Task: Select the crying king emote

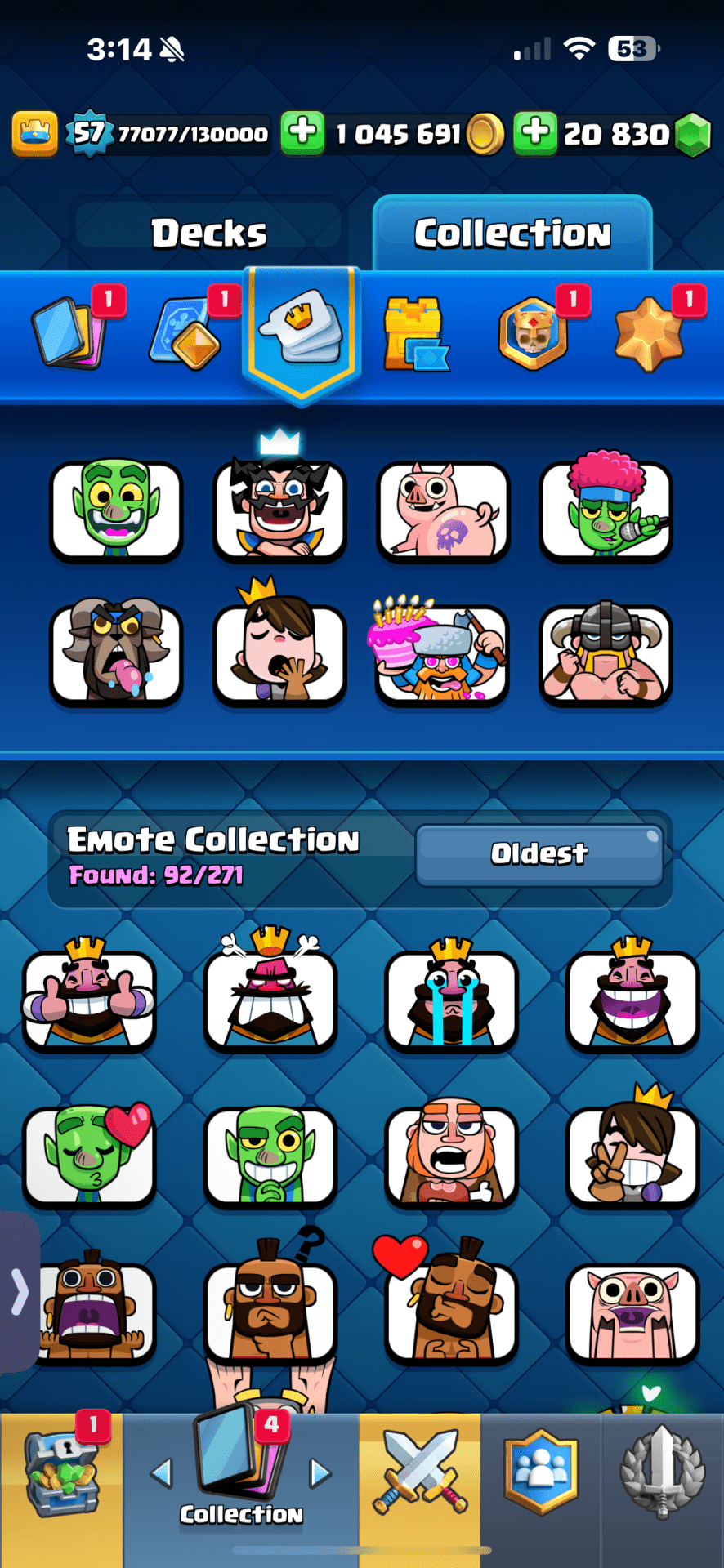Action: pos(451,998)
